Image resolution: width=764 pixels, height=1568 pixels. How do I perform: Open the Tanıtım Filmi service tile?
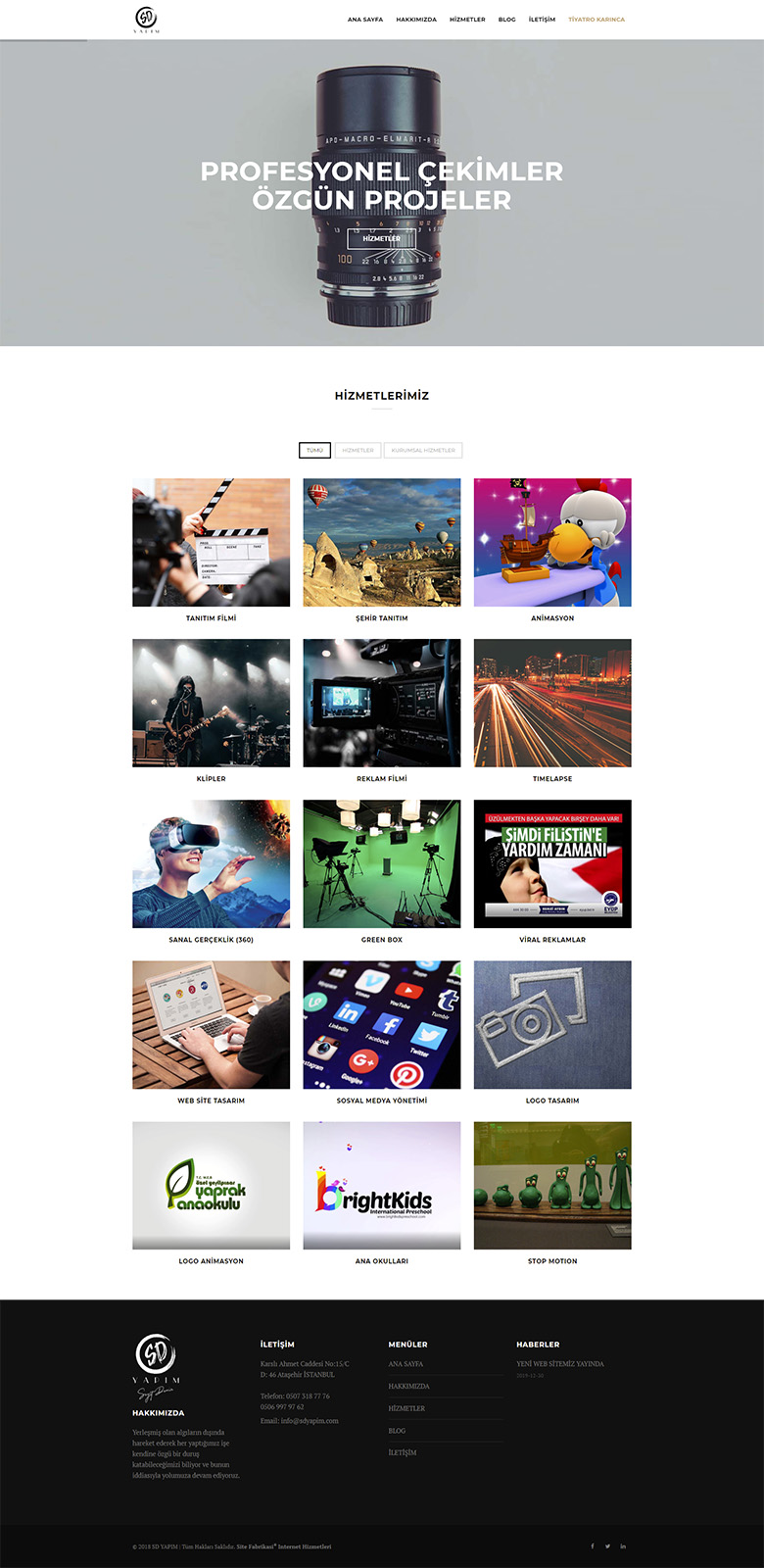(212, 542)
